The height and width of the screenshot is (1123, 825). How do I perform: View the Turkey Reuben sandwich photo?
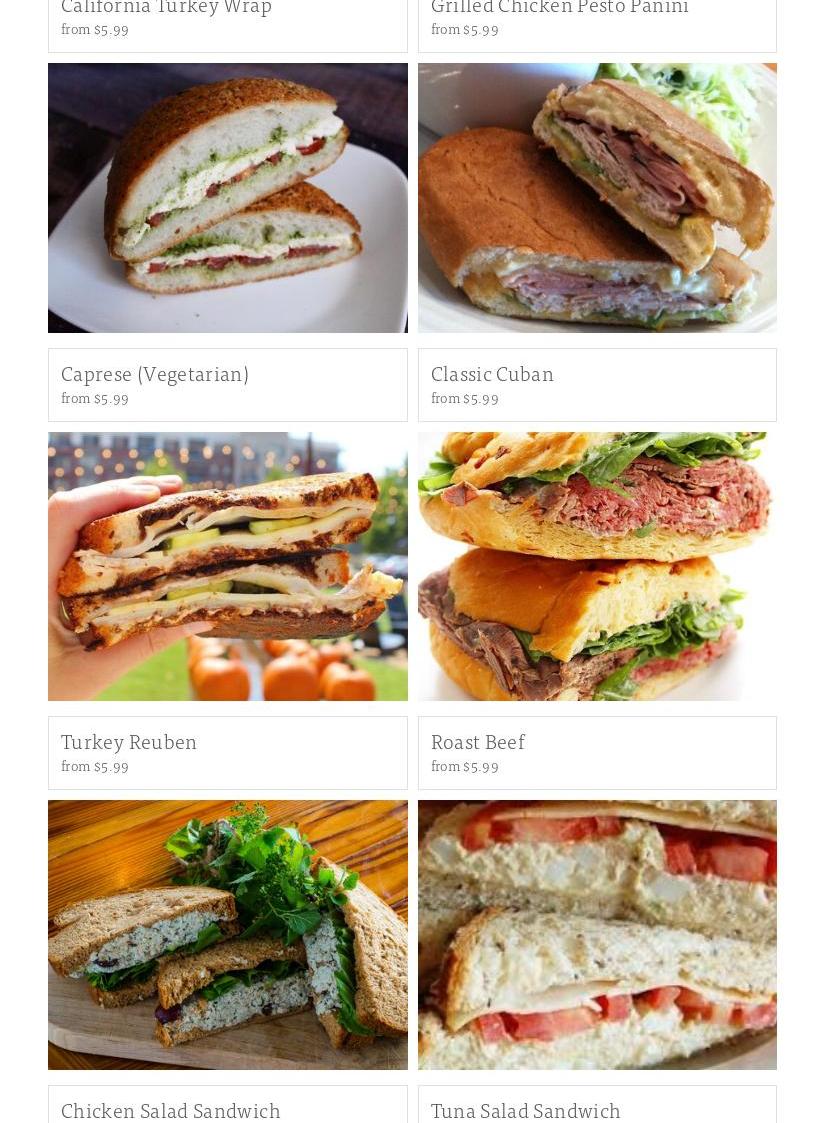pos(227,566)
